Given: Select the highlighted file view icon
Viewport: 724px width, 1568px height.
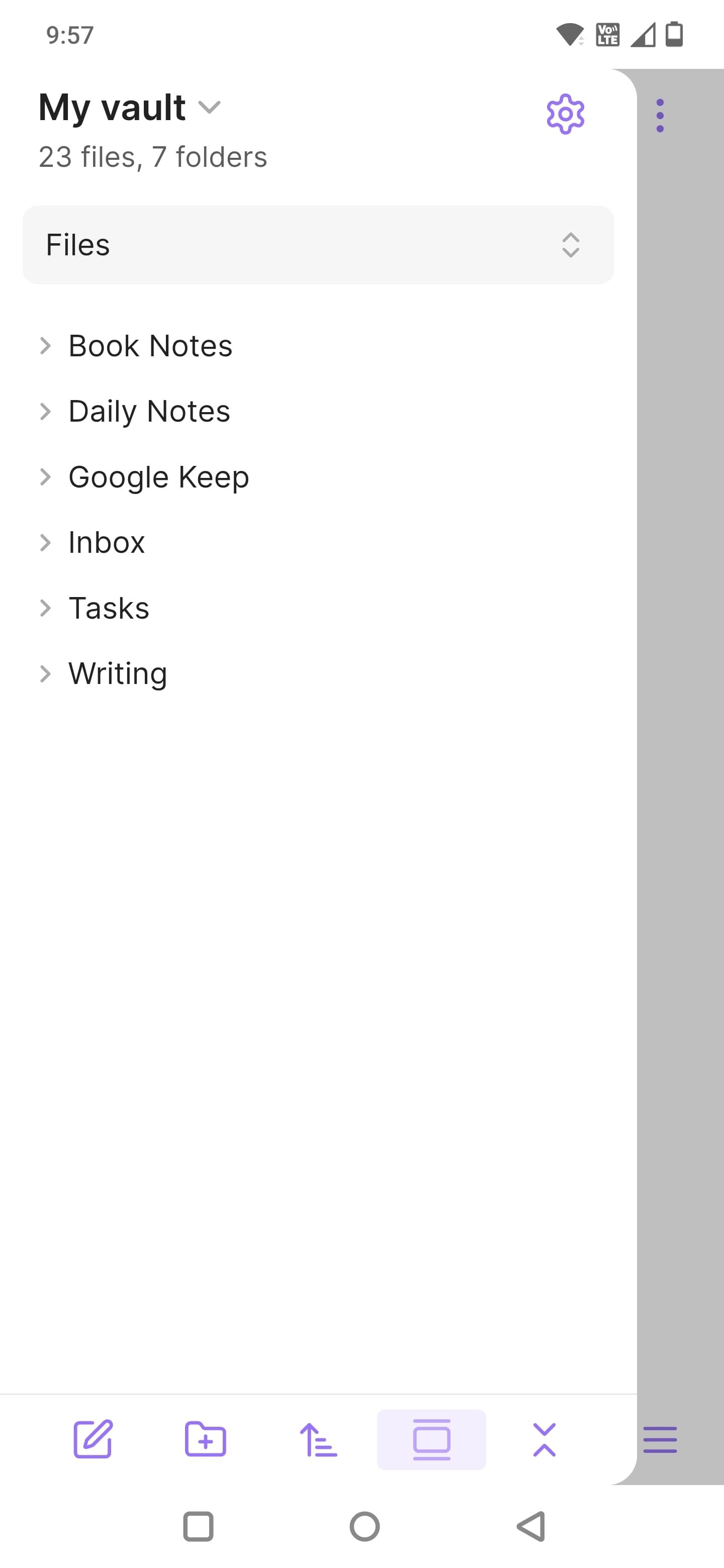Looking at the screenshot, I should pyautogui.click(x=432, y=1439).
